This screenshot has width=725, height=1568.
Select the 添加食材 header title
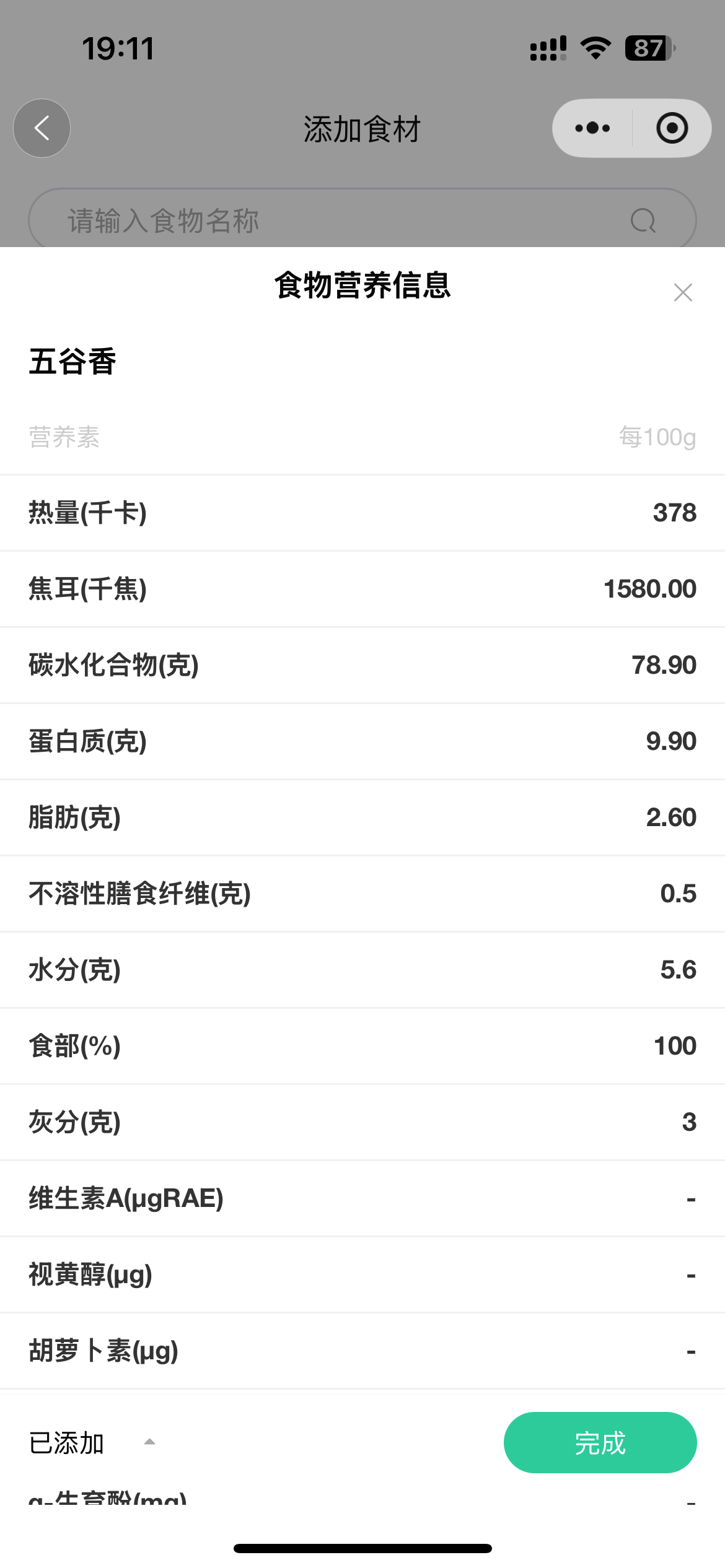tap(362, 129)
